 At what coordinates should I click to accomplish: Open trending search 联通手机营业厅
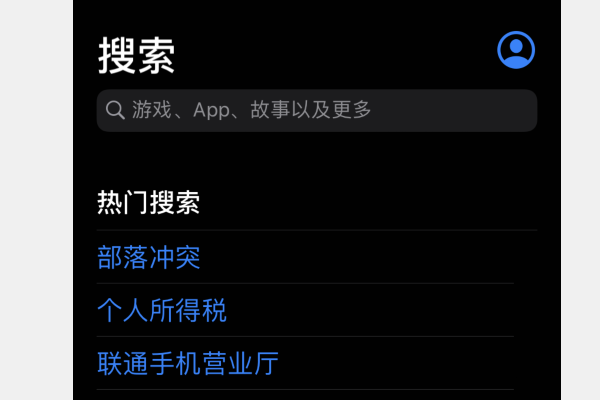[x=188, y=363]
